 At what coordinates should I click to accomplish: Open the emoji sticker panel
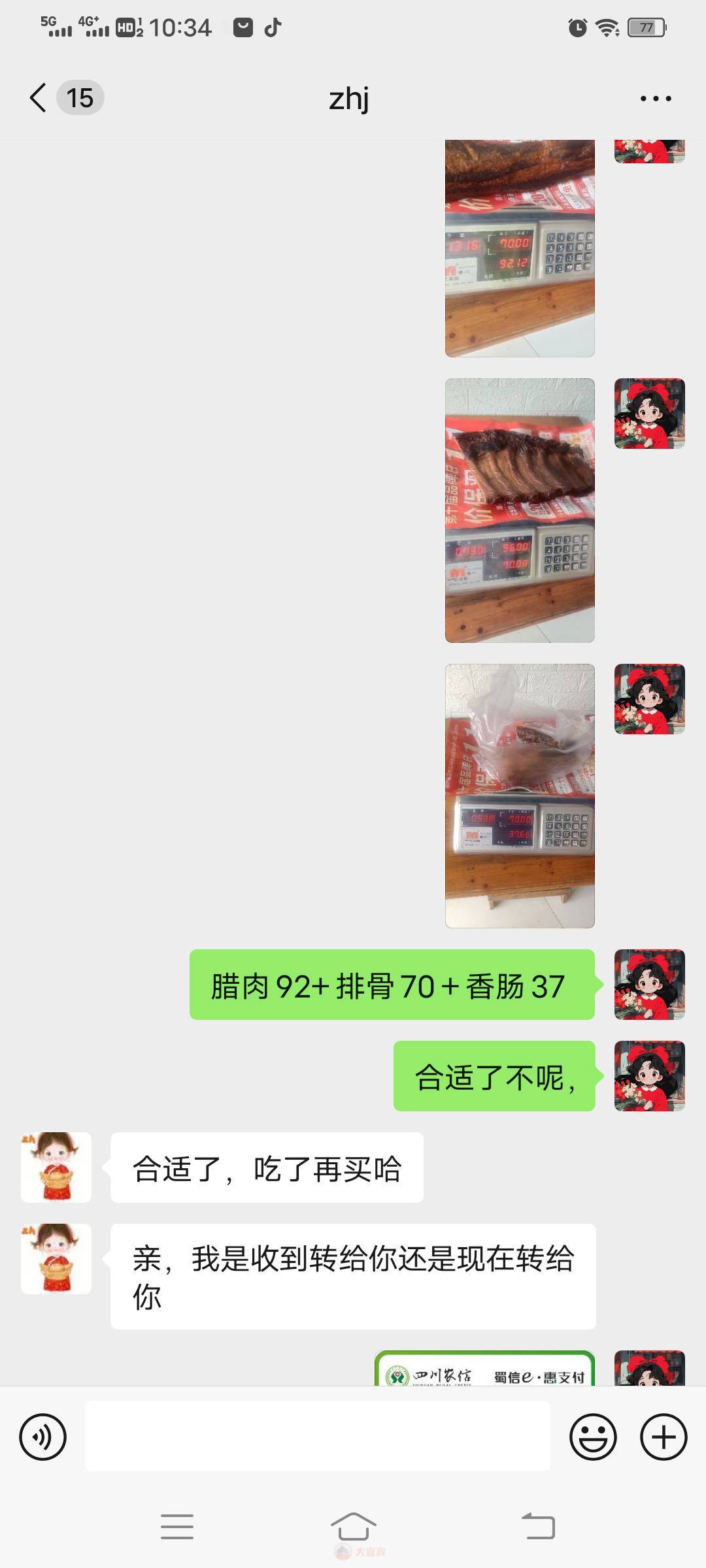click(593, 1437)
